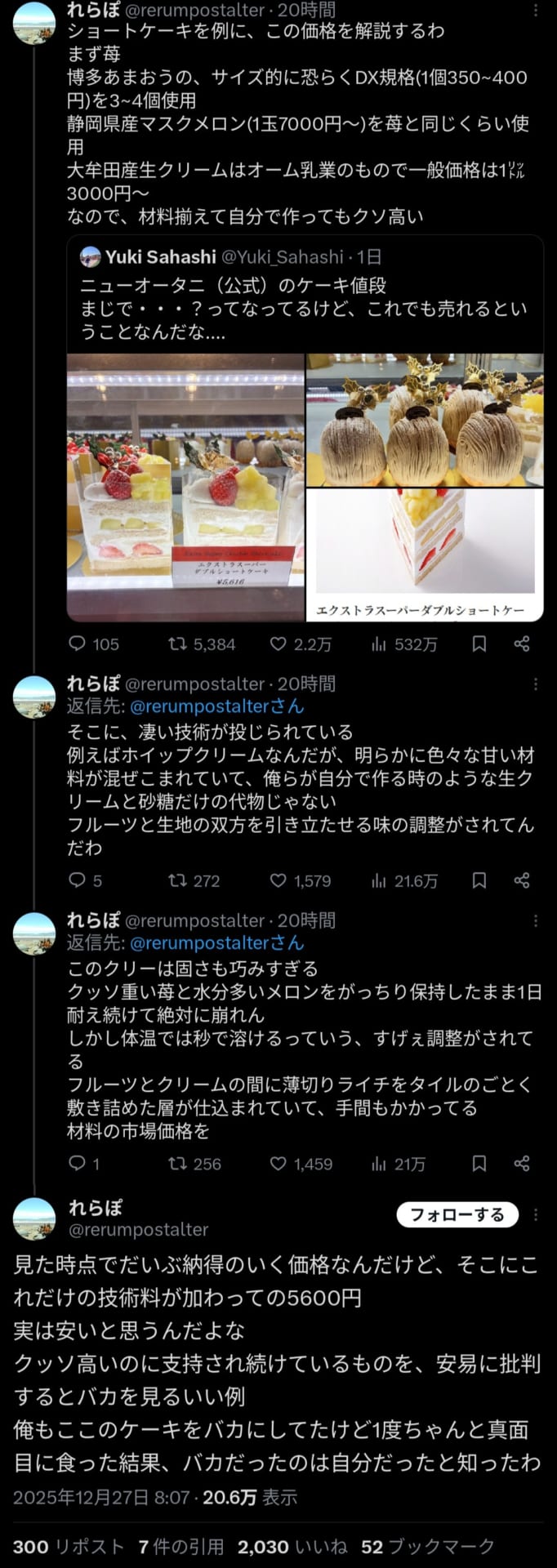This screenshot has width=557, height=1568.
Task: See who gave the 2,030 いいね
Action: tap(292, 1547)
